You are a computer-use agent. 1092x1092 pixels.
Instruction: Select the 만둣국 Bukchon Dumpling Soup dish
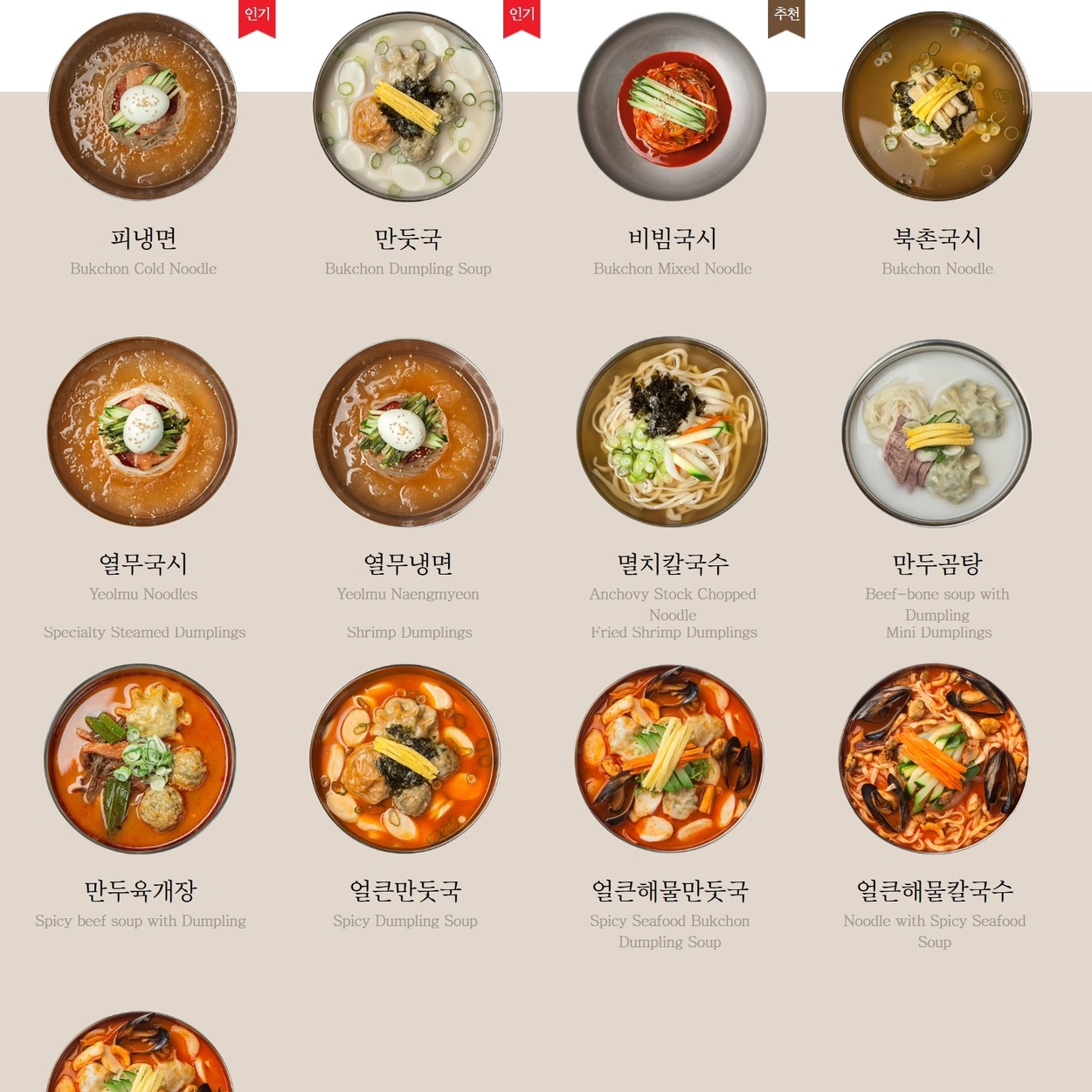pos(407,107)
